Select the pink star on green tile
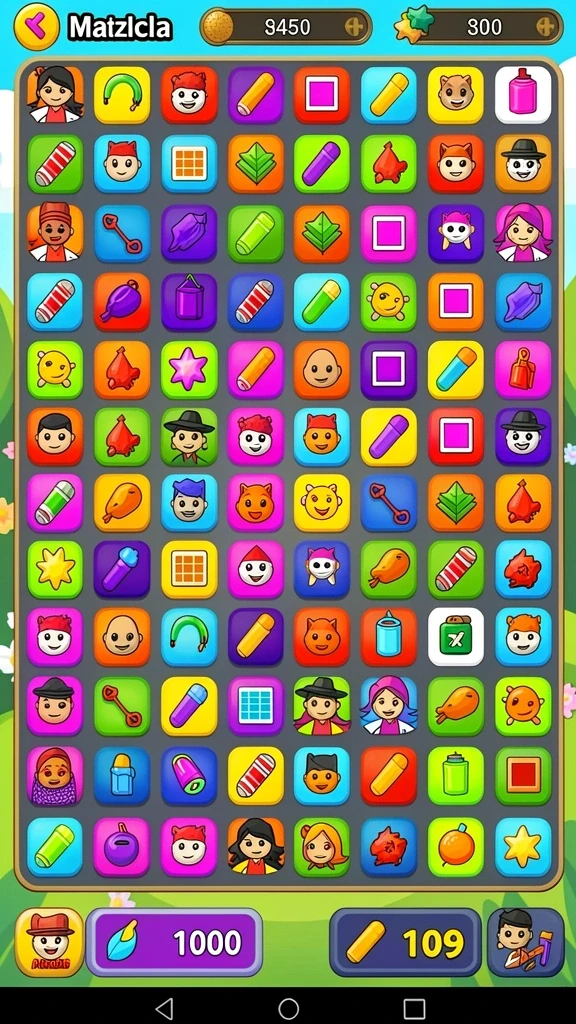This screenshot has height=1024, width=576. (x=189, y=370)
